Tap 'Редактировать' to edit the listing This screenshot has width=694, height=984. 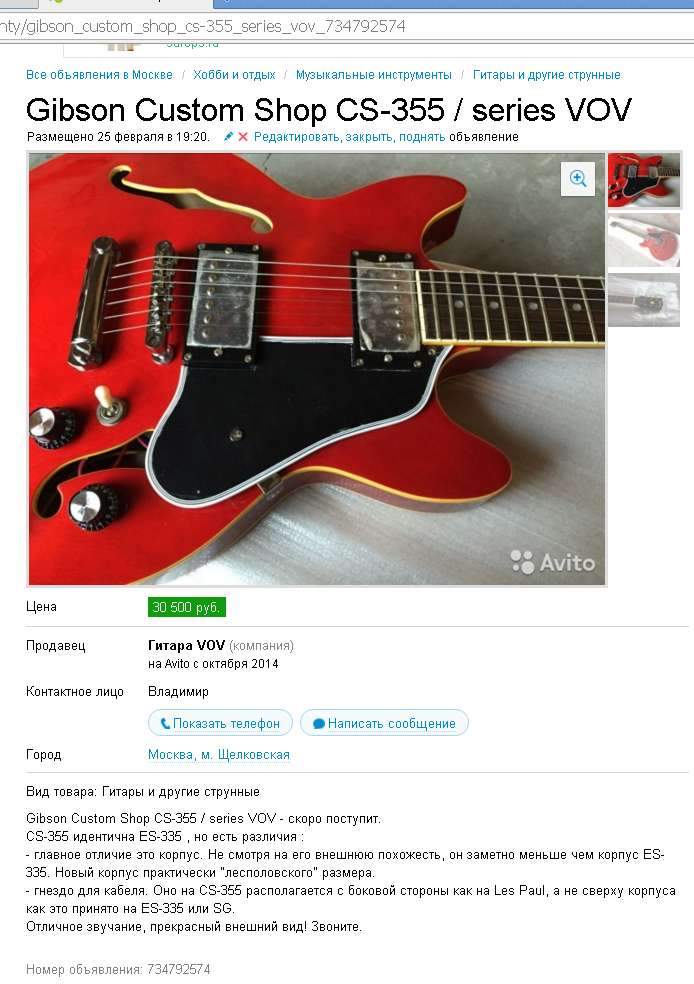click(296, 137)
